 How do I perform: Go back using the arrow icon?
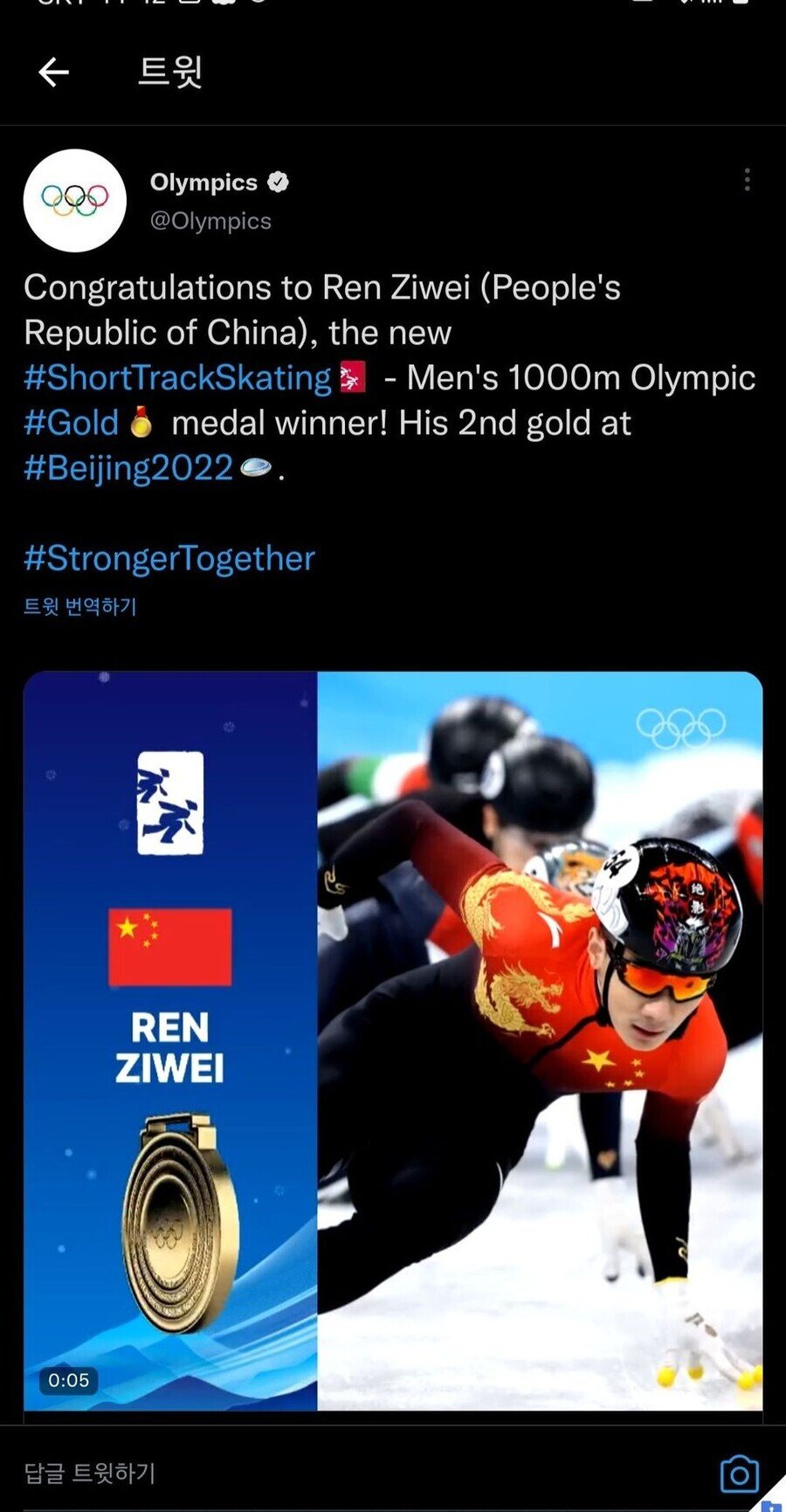point(54,72)
